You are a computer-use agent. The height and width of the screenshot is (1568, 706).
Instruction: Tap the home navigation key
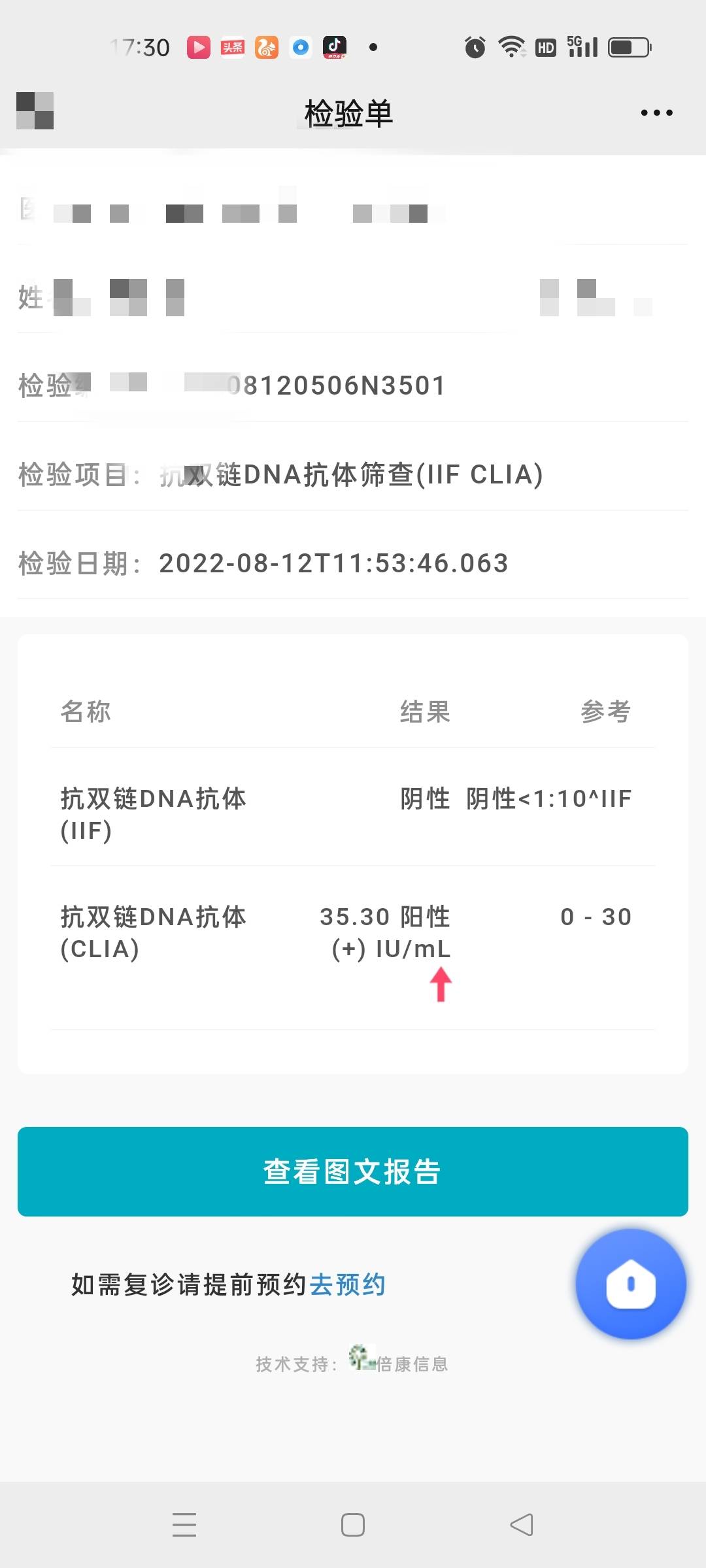pos(352,1525)
